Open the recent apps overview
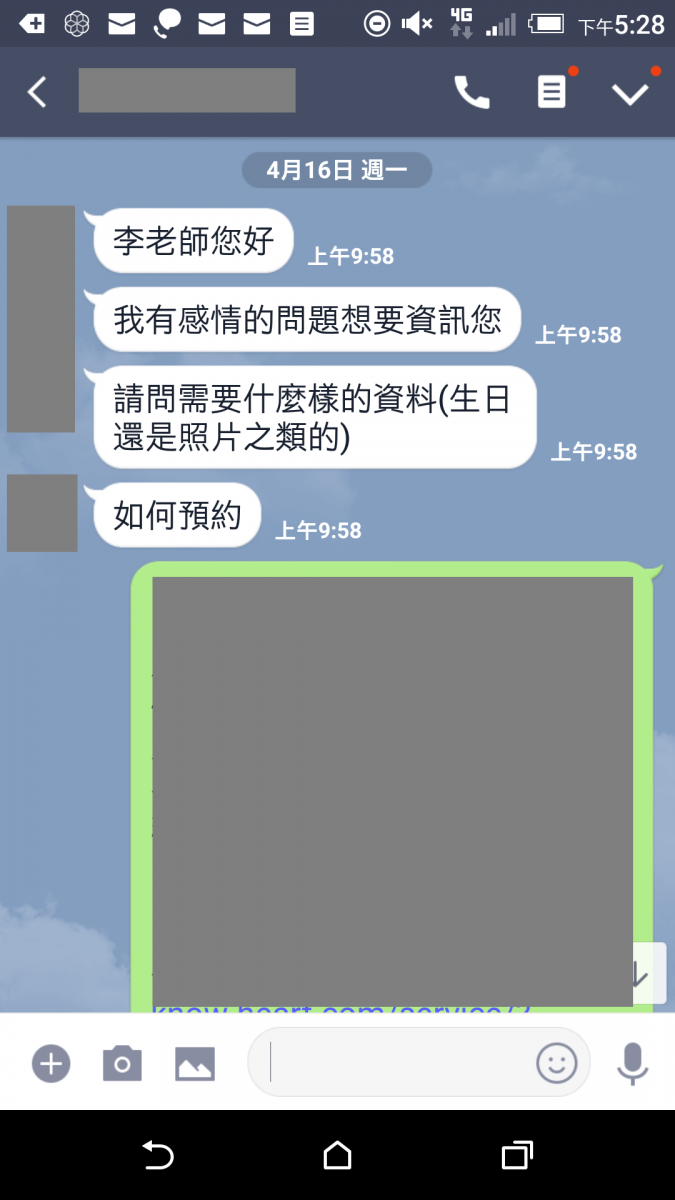Screen dimensions: 675x1200 [516, 1156]
